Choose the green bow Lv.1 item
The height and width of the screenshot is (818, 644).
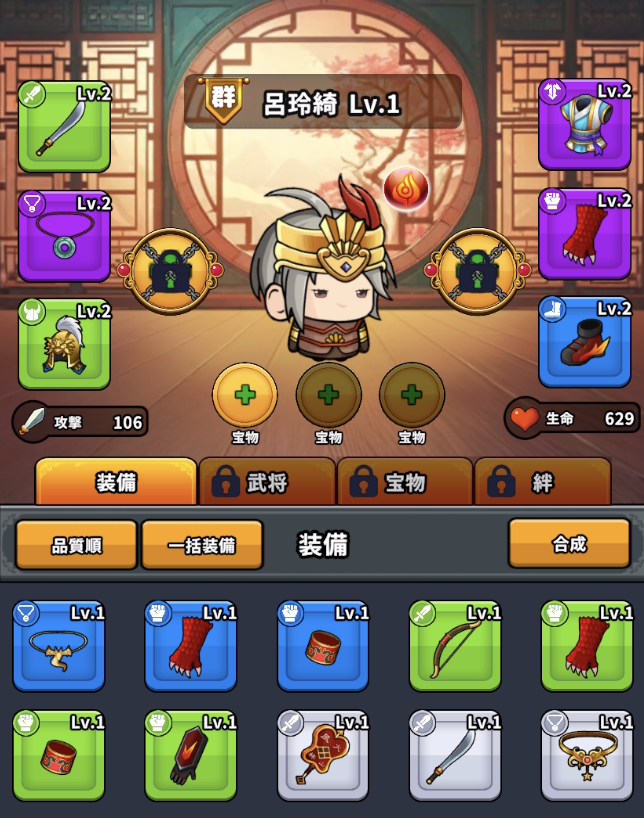tap(455, 646)
